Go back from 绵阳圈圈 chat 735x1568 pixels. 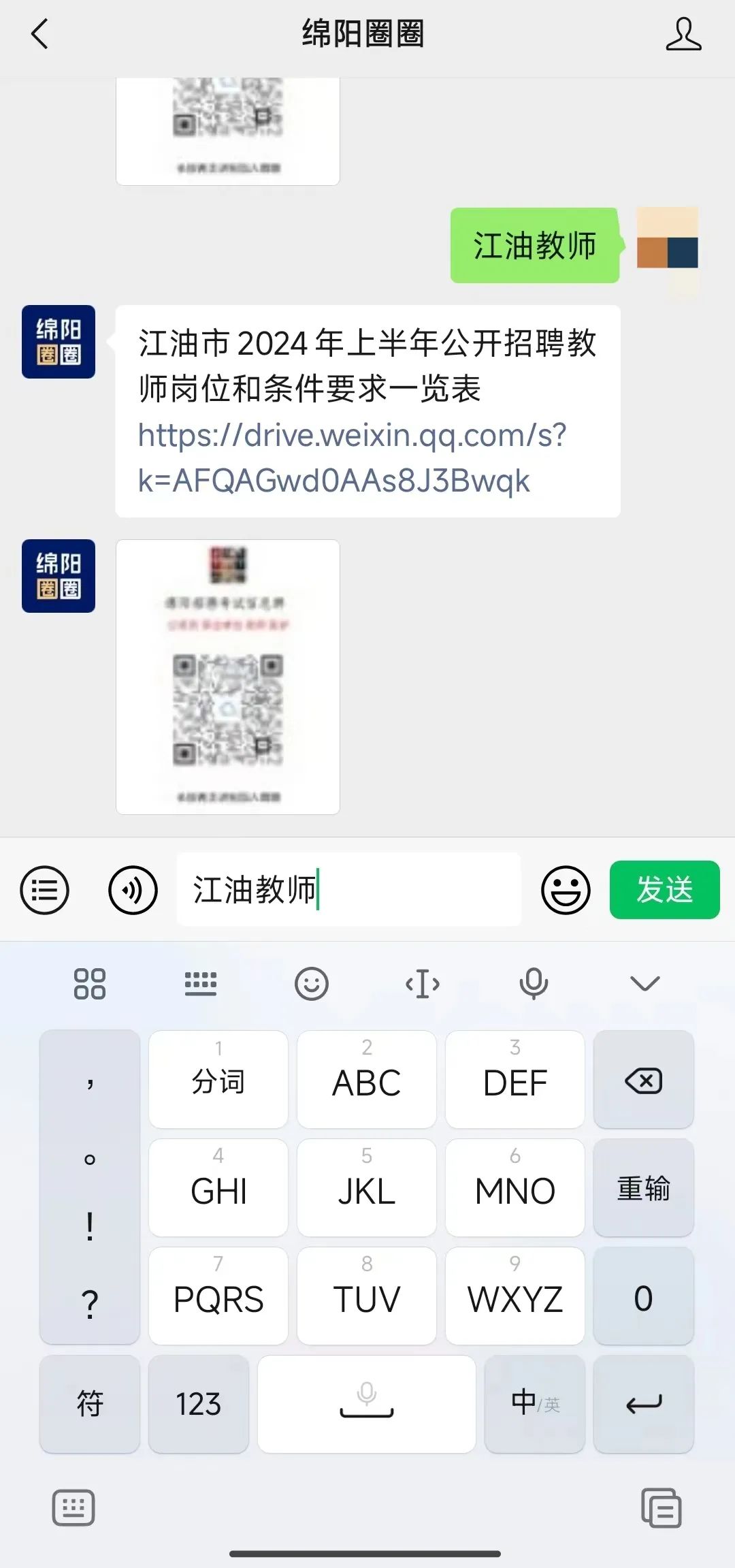(x=40, y=34)
